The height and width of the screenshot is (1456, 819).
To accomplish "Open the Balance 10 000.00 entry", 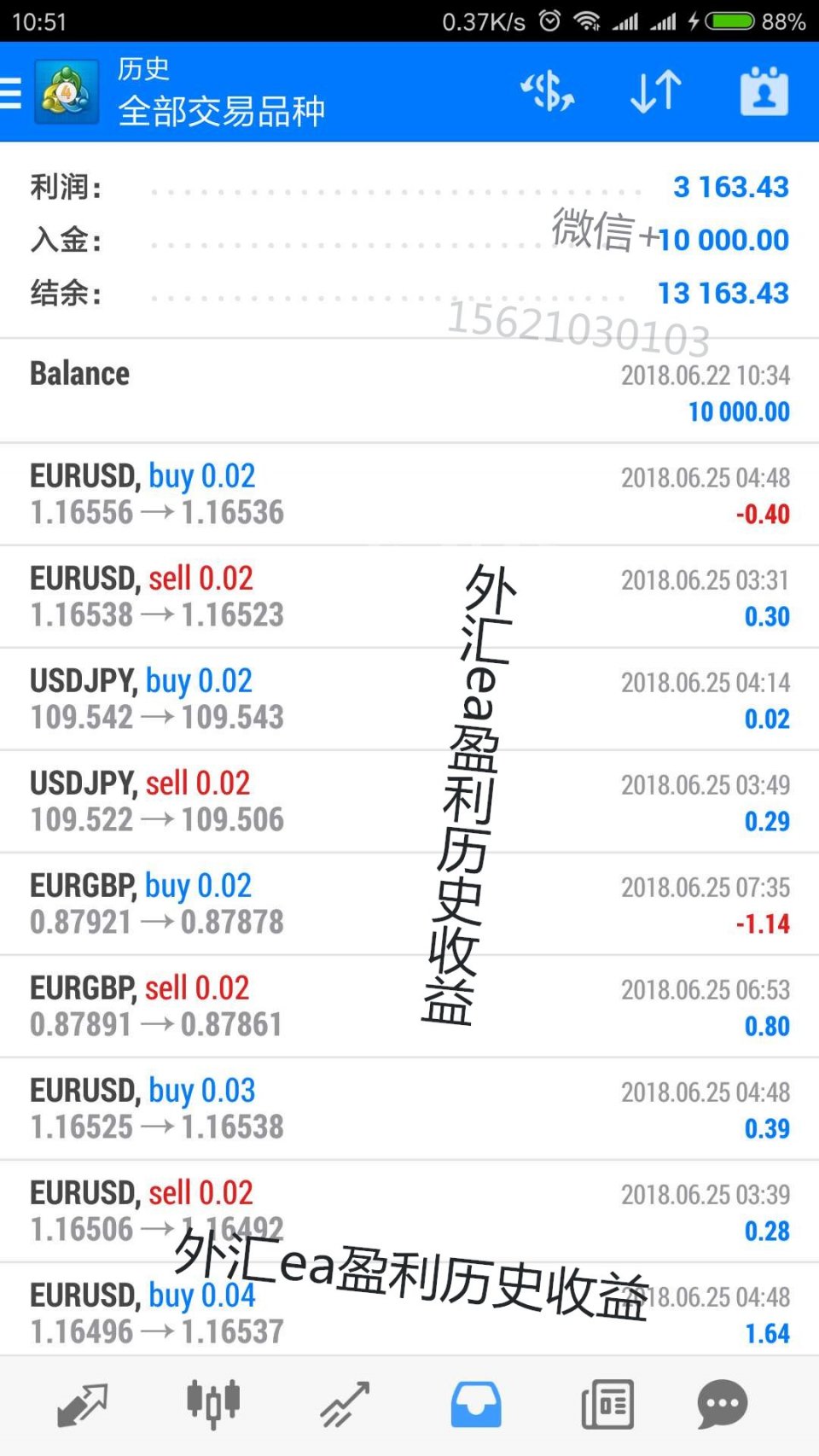I will [409, 391].
